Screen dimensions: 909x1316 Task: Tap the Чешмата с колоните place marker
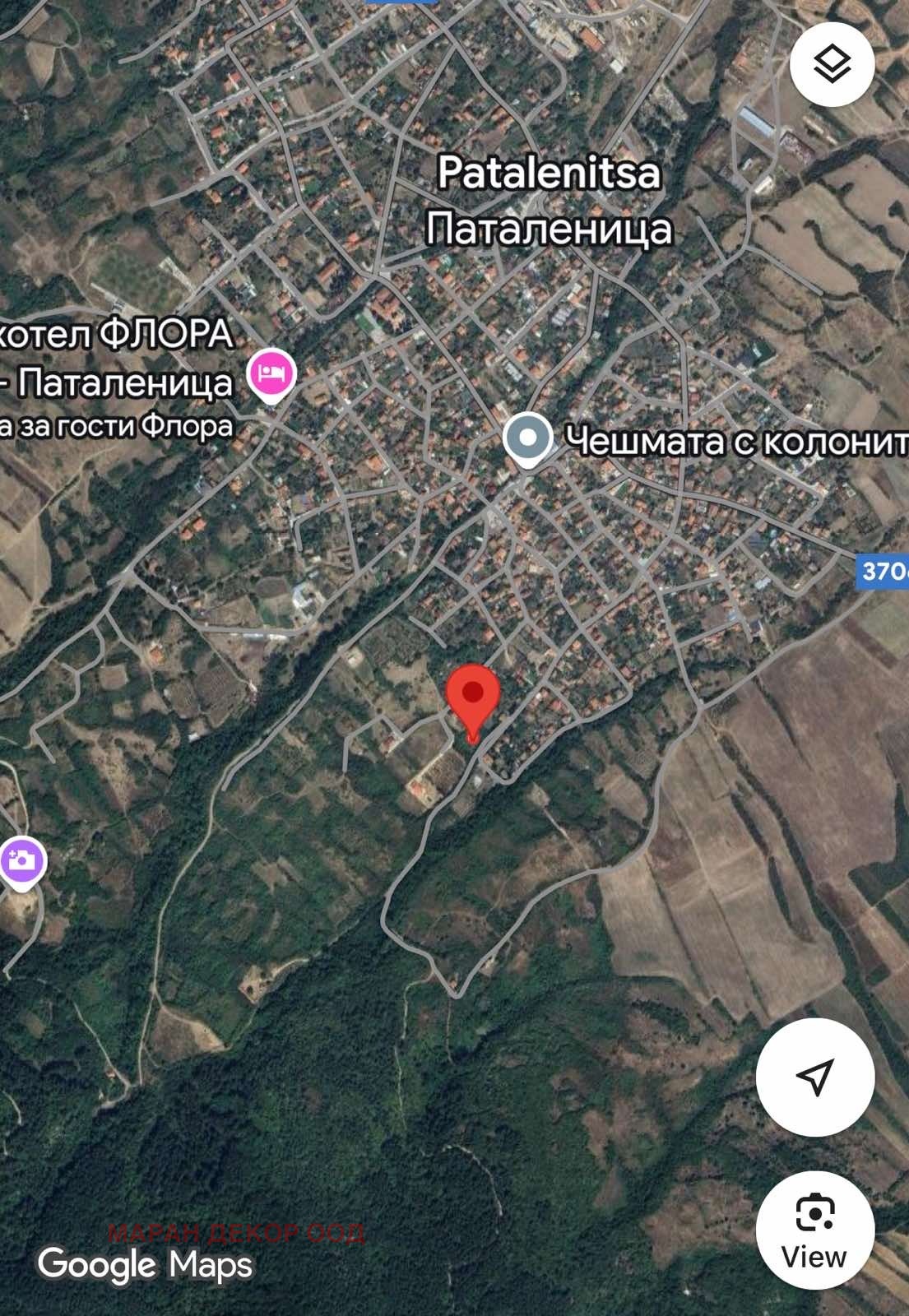[527, 438]
